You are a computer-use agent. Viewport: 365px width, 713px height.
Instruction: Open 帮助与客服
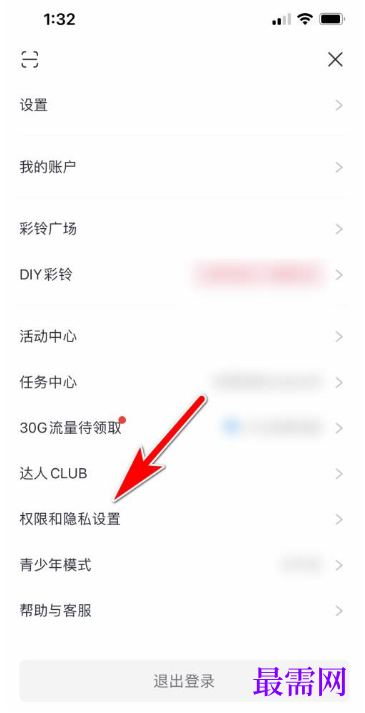pos(183,611)
